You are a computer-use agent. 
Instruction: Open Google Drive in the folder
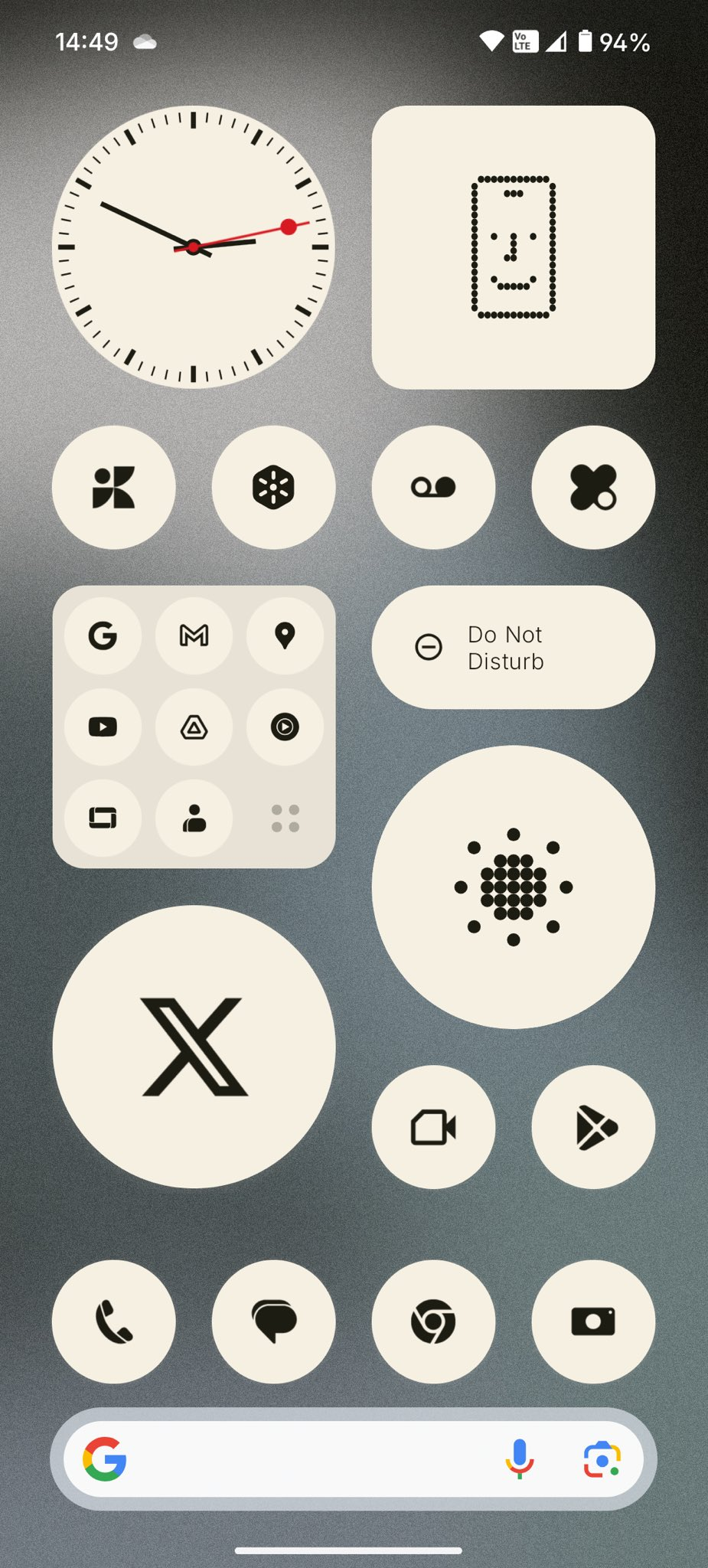coord(194,727)
